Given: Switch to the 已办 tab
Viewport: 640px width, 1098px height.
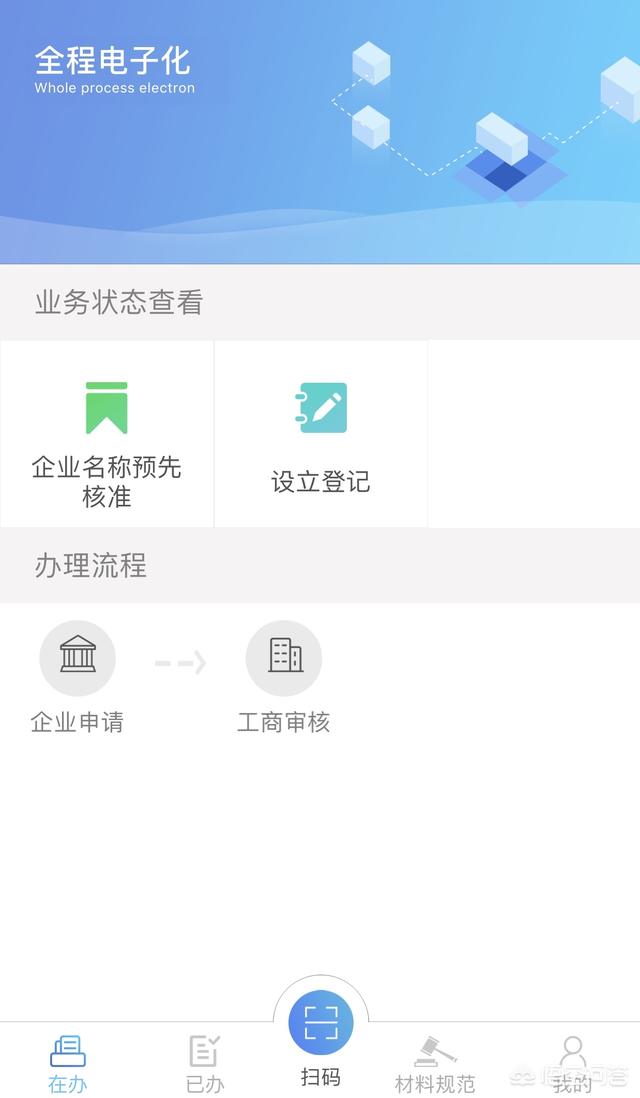Looking at the screenshot, I should [x=205, y=1063].
